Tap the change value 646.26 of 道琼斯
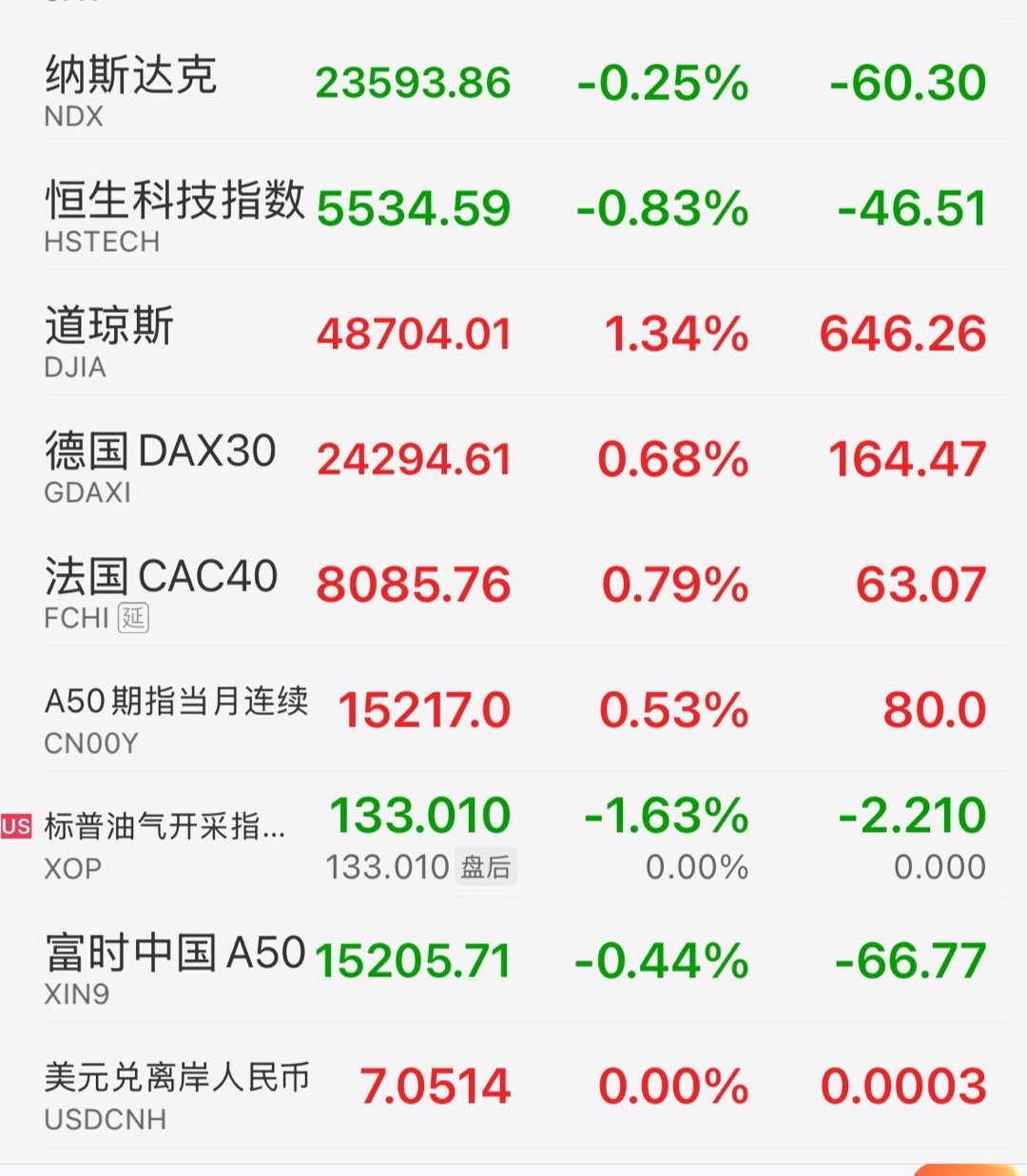This screenshot has height=1176, width=1027. 903,333
